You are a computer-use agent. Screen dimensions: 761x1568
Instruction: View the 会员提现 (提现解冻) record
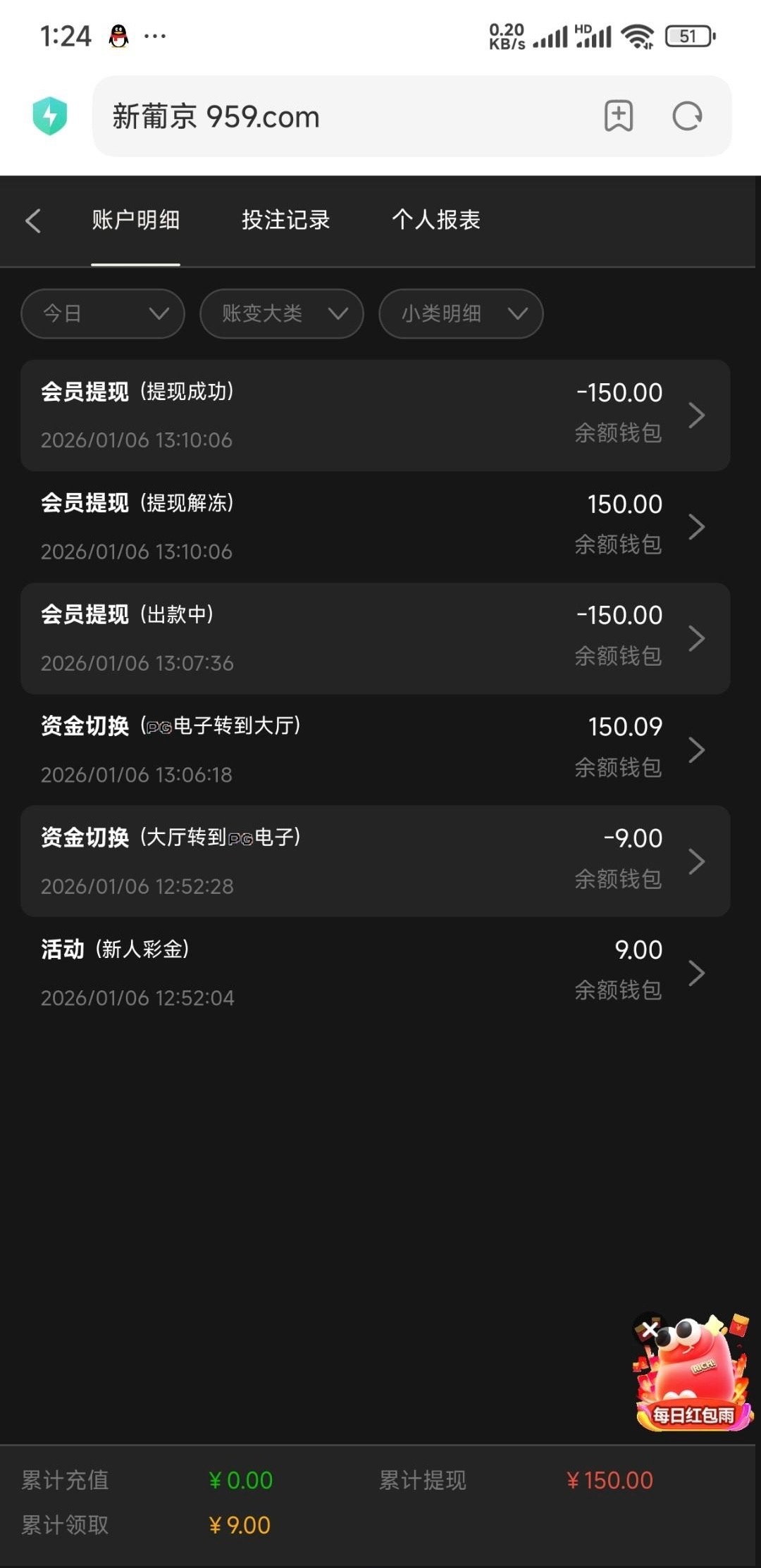tap(375, 527)
